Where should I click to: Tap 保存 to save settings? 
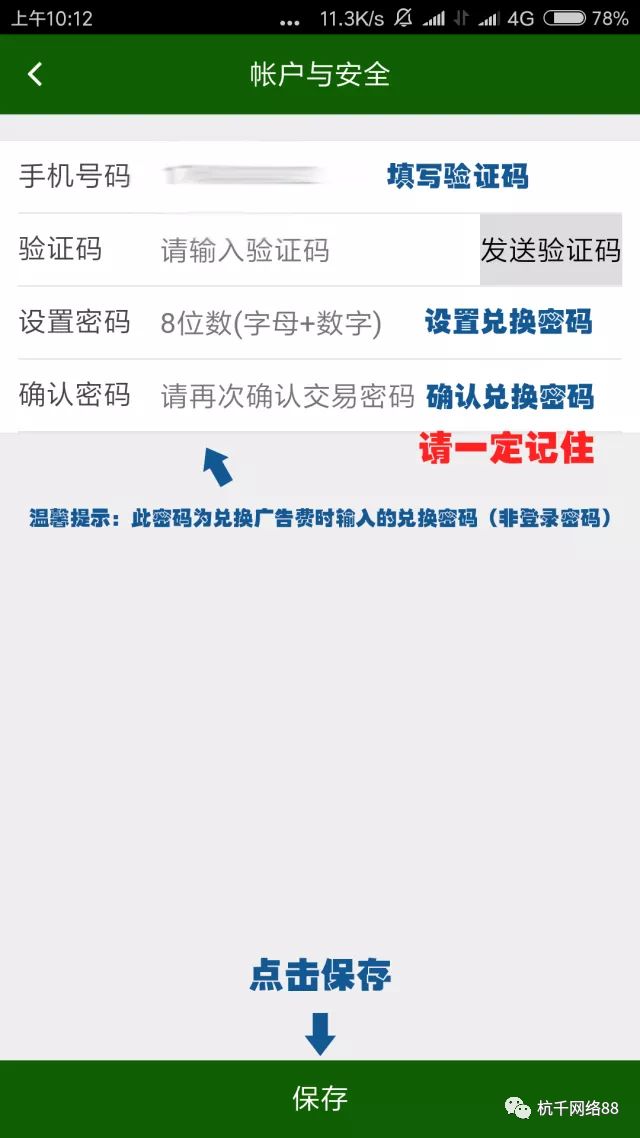coord(320,1099)
